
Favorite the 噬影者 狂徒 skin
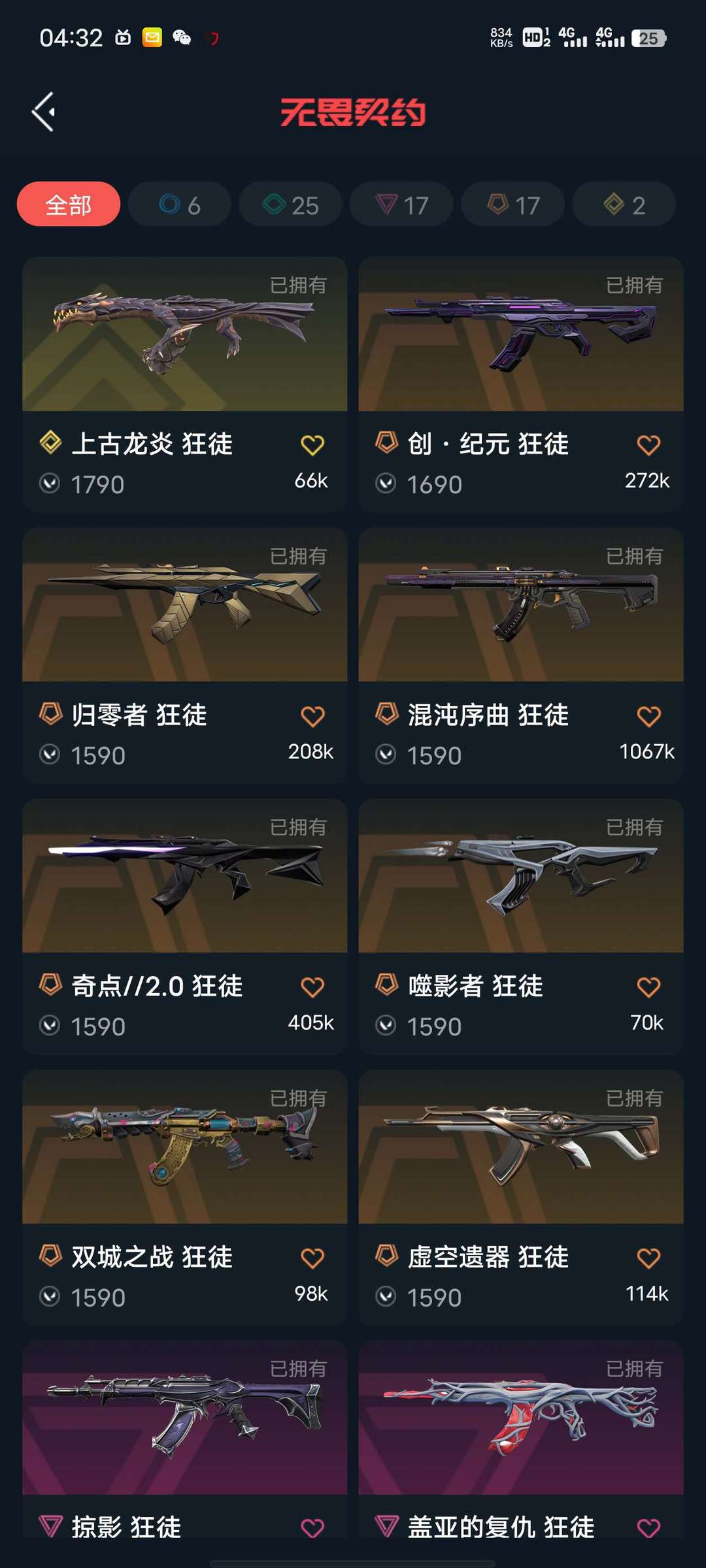(x=648, y=987)
